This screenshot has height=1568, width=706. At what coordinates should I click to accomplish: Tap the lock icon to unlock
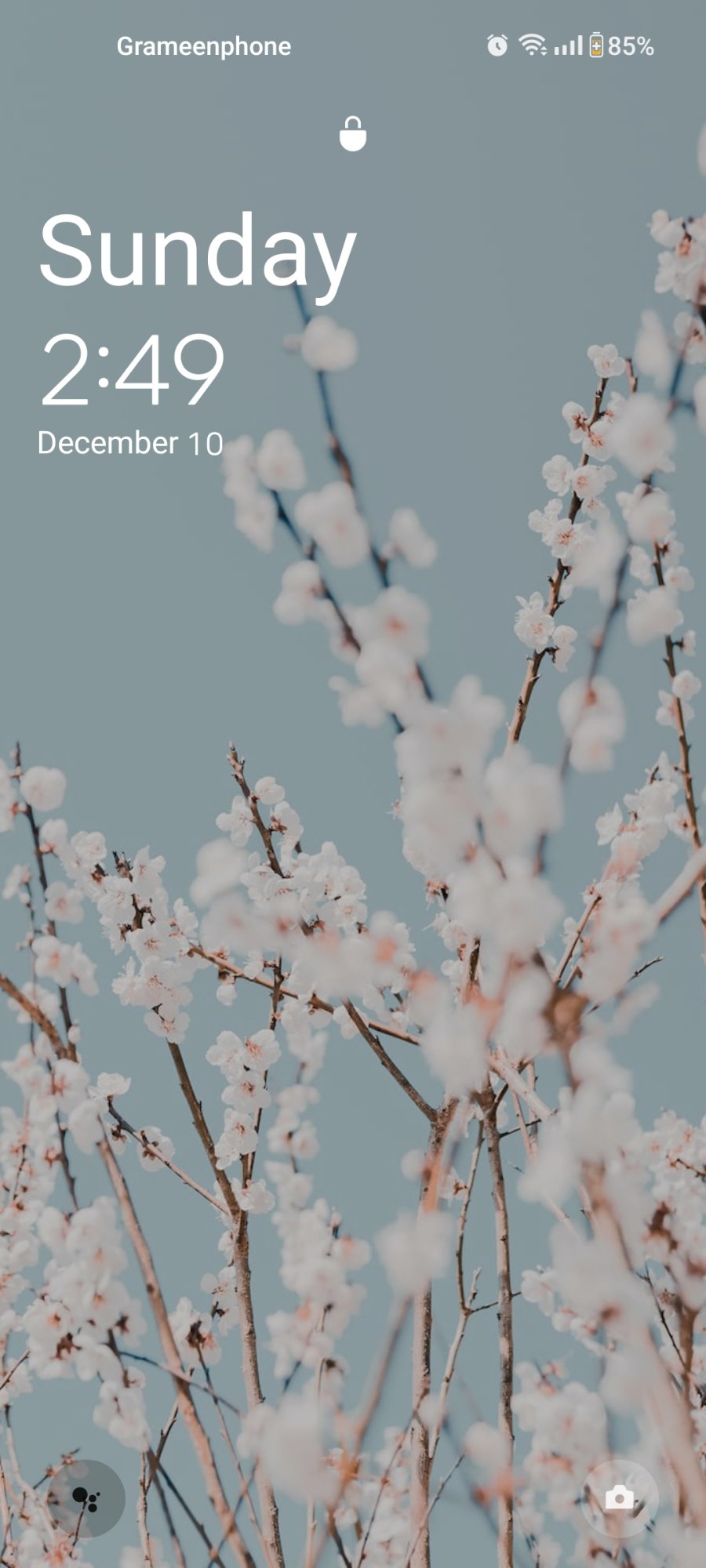(352, 134)
